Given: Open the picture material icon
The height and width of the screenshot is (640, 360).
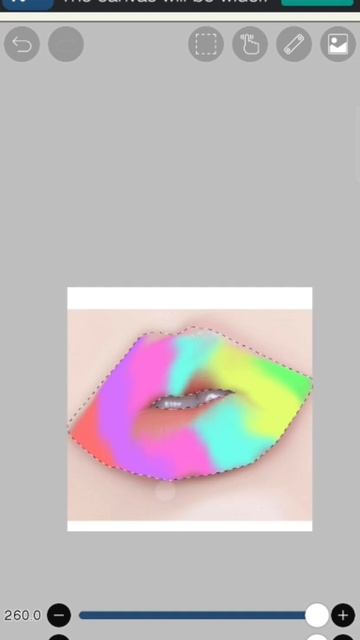Looking at the screenshot, I should 338,44.
